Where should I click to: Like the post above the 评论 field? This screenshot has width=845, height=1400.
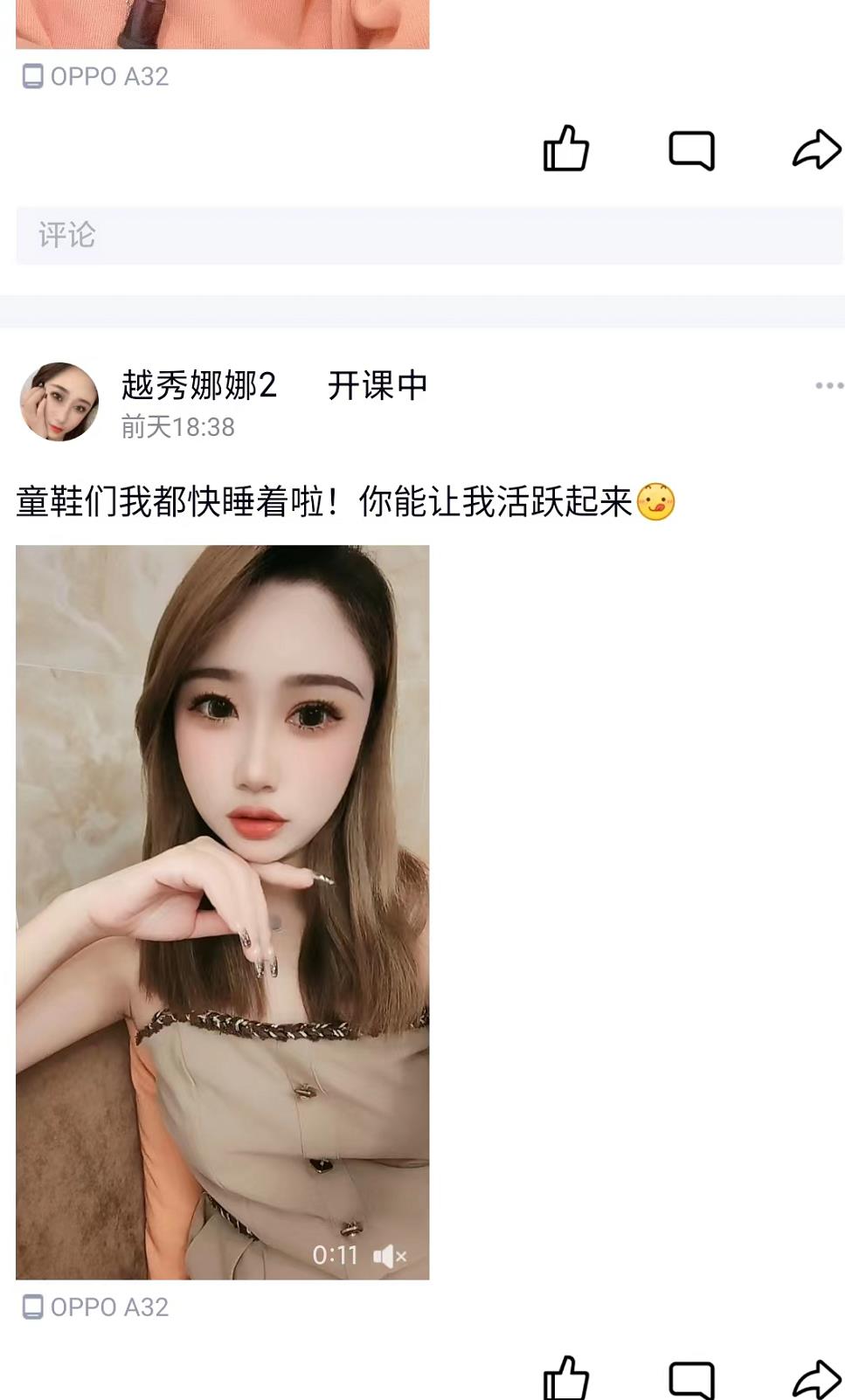[566, 148]
